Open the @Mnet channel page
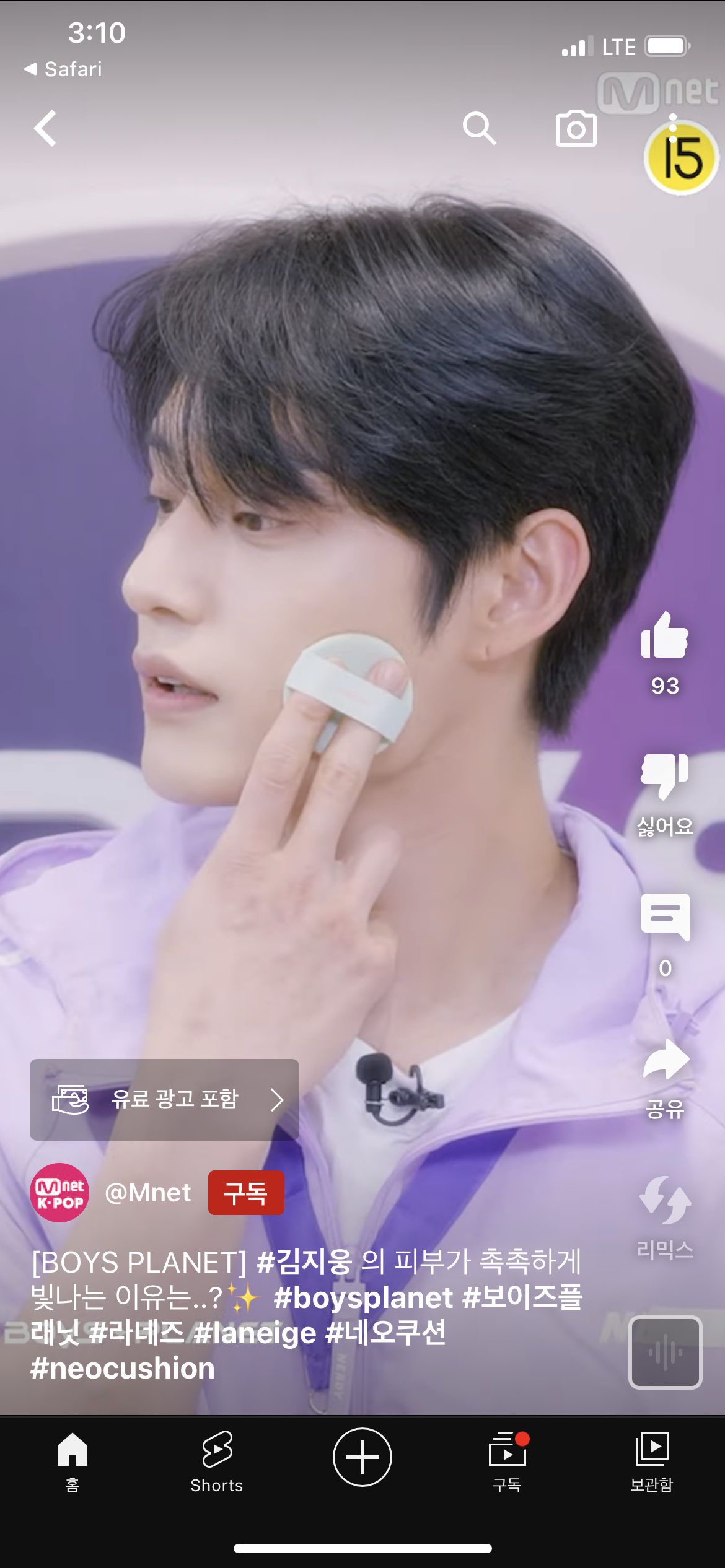725x1568 pixels. click(147, 1193)
